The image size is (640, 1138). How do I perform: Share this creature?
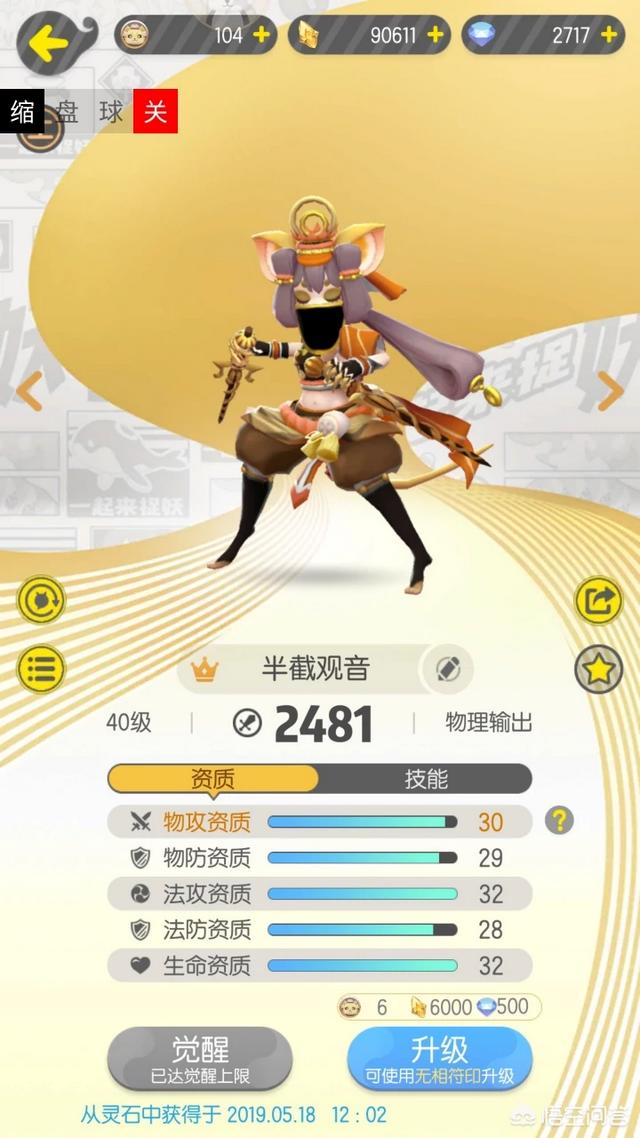[598, 600]
